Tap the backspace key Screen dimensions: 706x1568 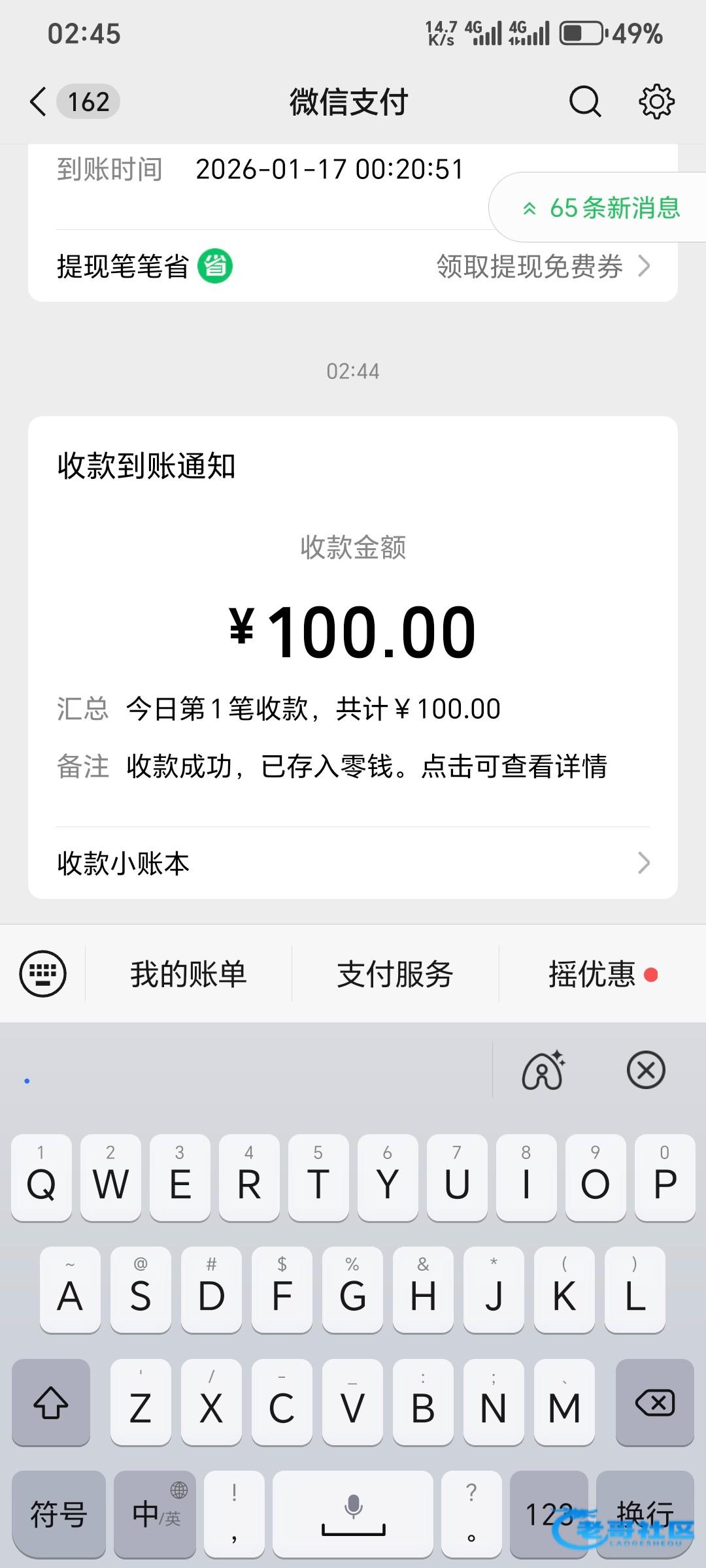[654, 1403]
